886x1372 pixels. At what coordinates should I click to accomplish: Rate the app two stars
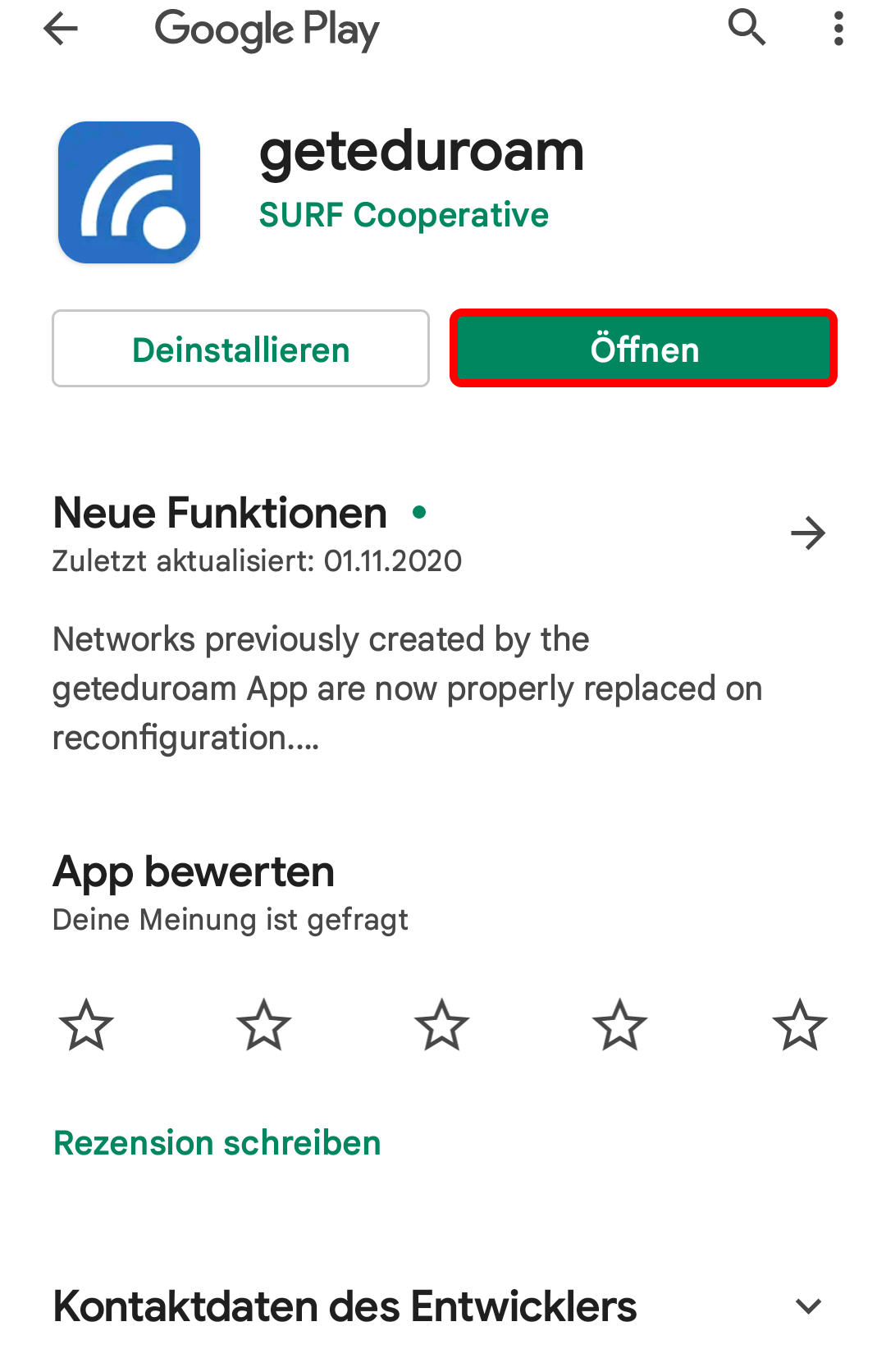(264, 1025)
